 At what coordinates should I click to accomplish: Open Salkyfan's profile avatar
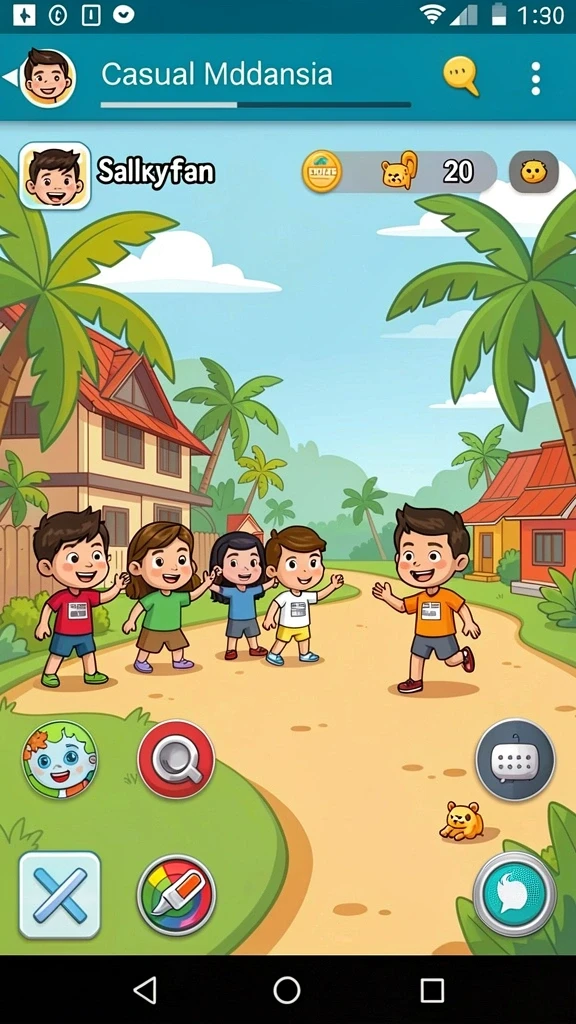tap(55, 175)
